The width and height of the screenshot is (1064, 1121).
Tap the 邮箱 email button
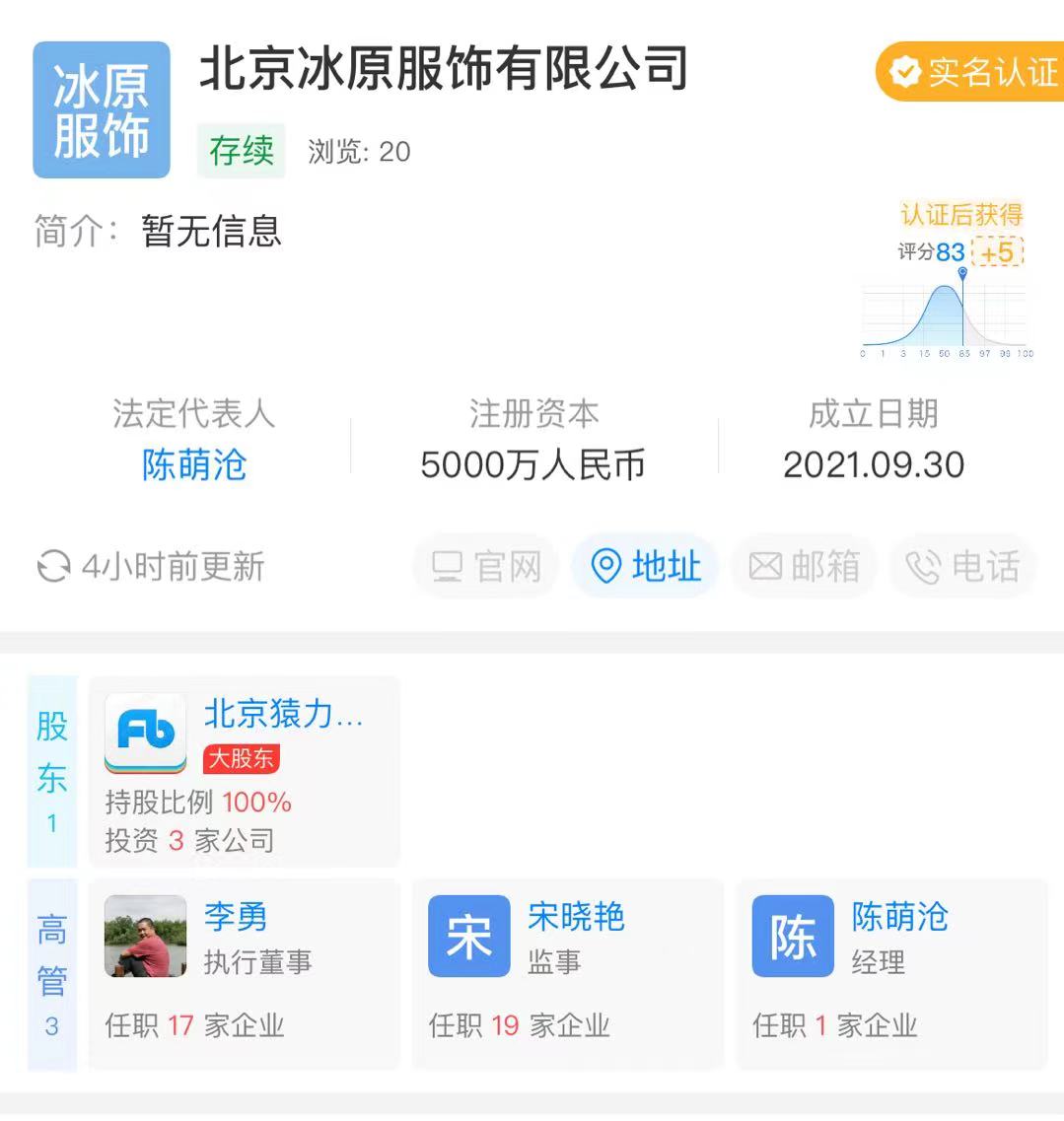(x=805, y=567)
